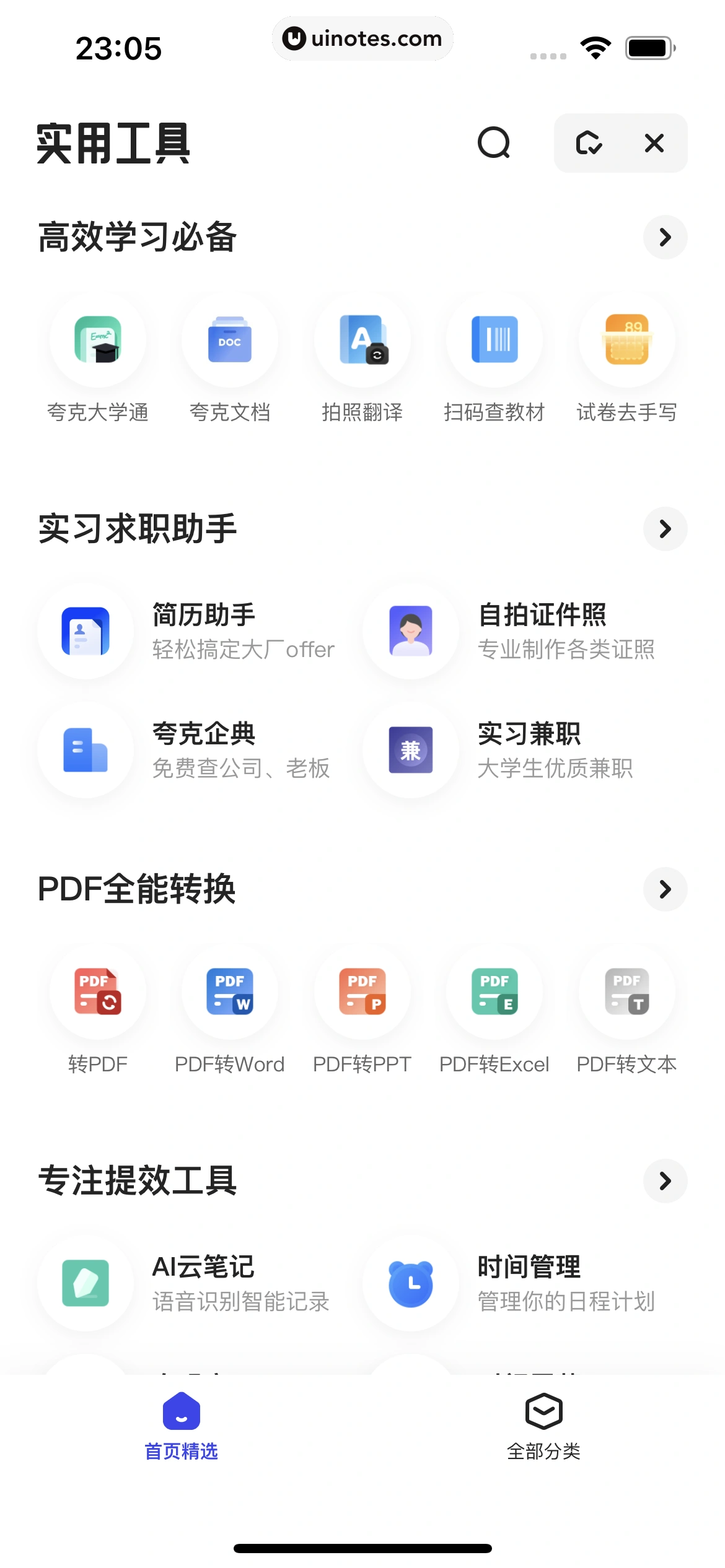Open the 自拍证件照 ID photo tool
Viewport: 725px width, 1568px height.
point(411,632)
